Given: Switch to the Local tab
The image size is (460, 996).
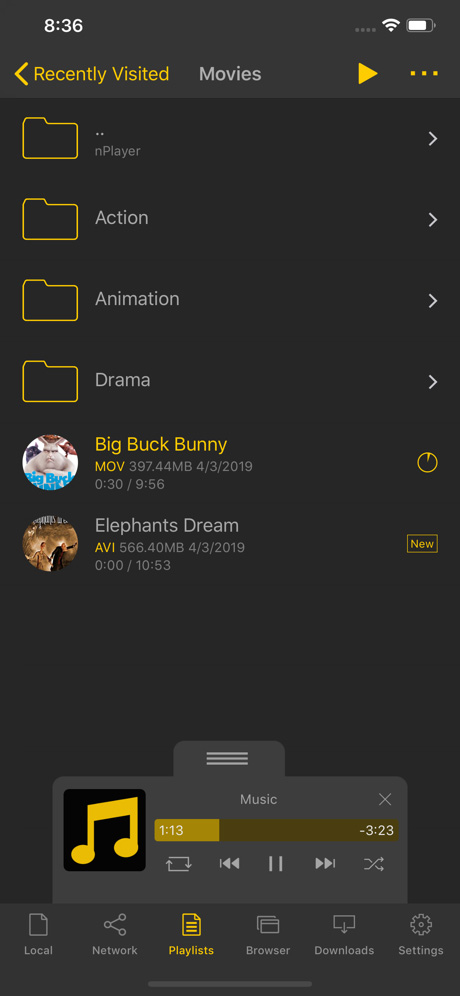Looking at the screenshot, I should 38,934.
